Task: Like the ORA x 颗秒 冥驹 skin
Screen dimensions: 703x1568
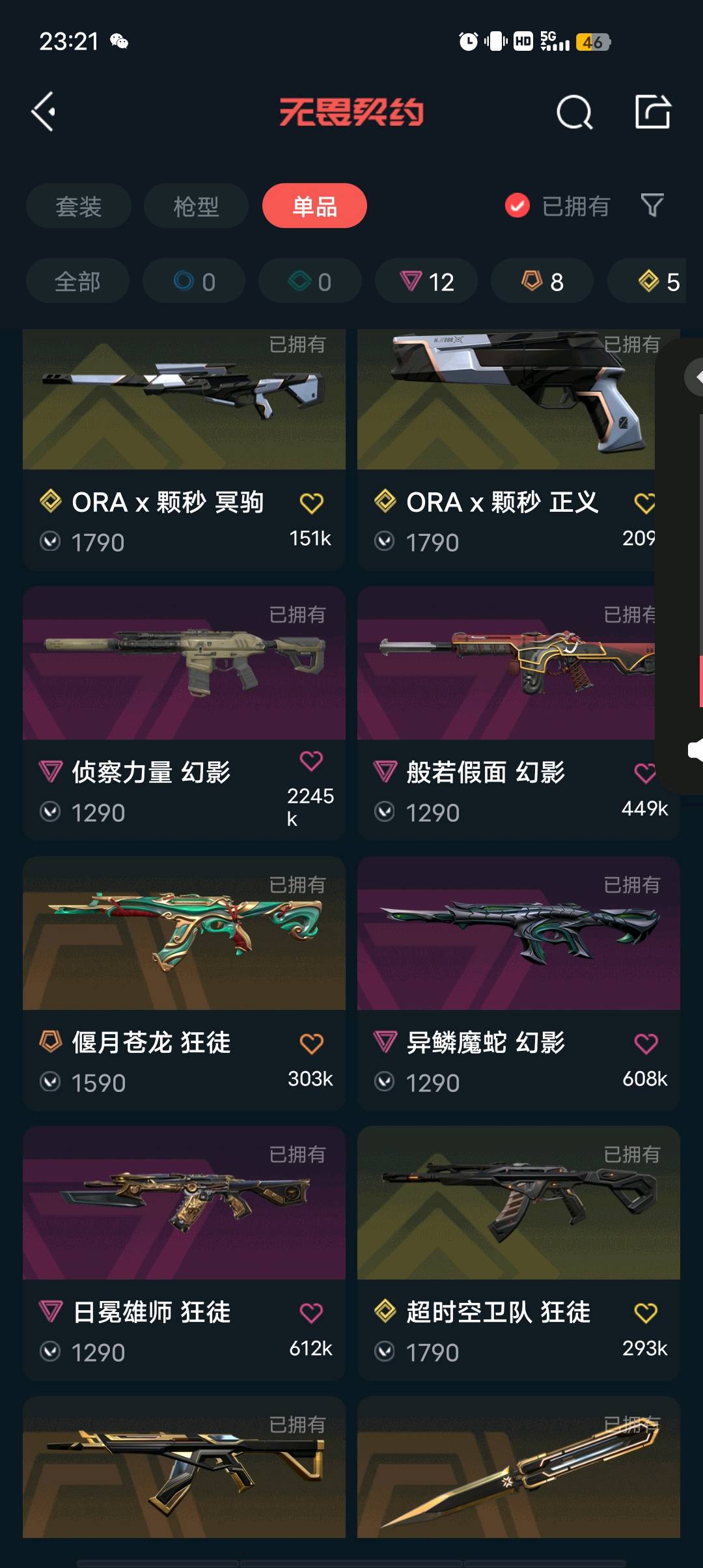Action: pos(311,503)
